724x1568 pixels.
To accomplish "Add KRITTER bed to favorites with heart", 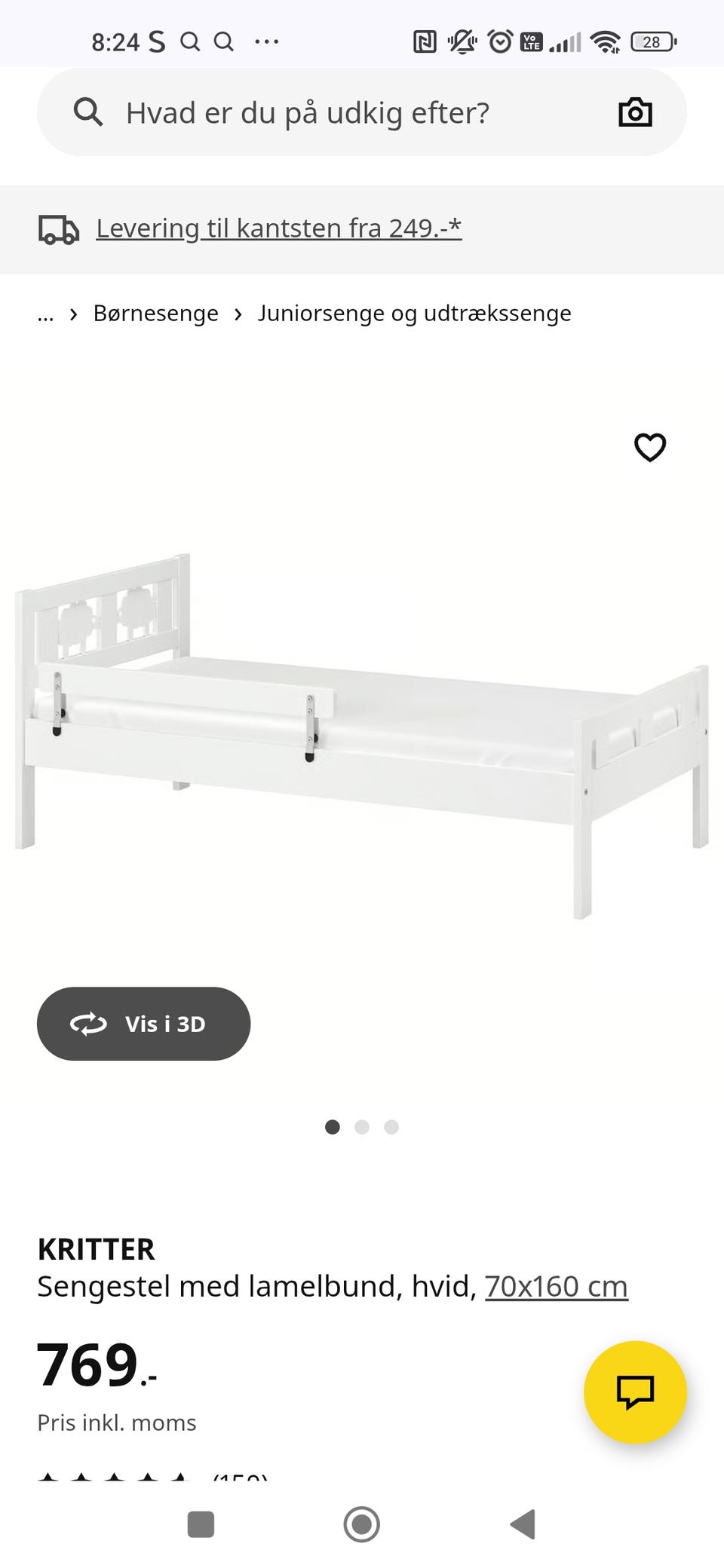I will [x=650, y=447].
